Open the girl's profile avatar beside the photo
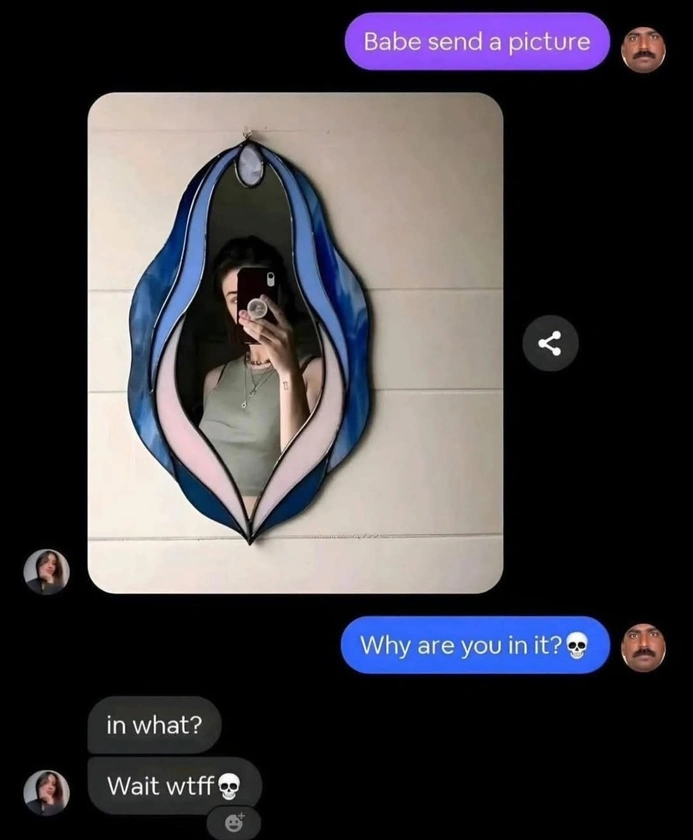The height and width of the screenshot is (840, 693). coord(47,572)
